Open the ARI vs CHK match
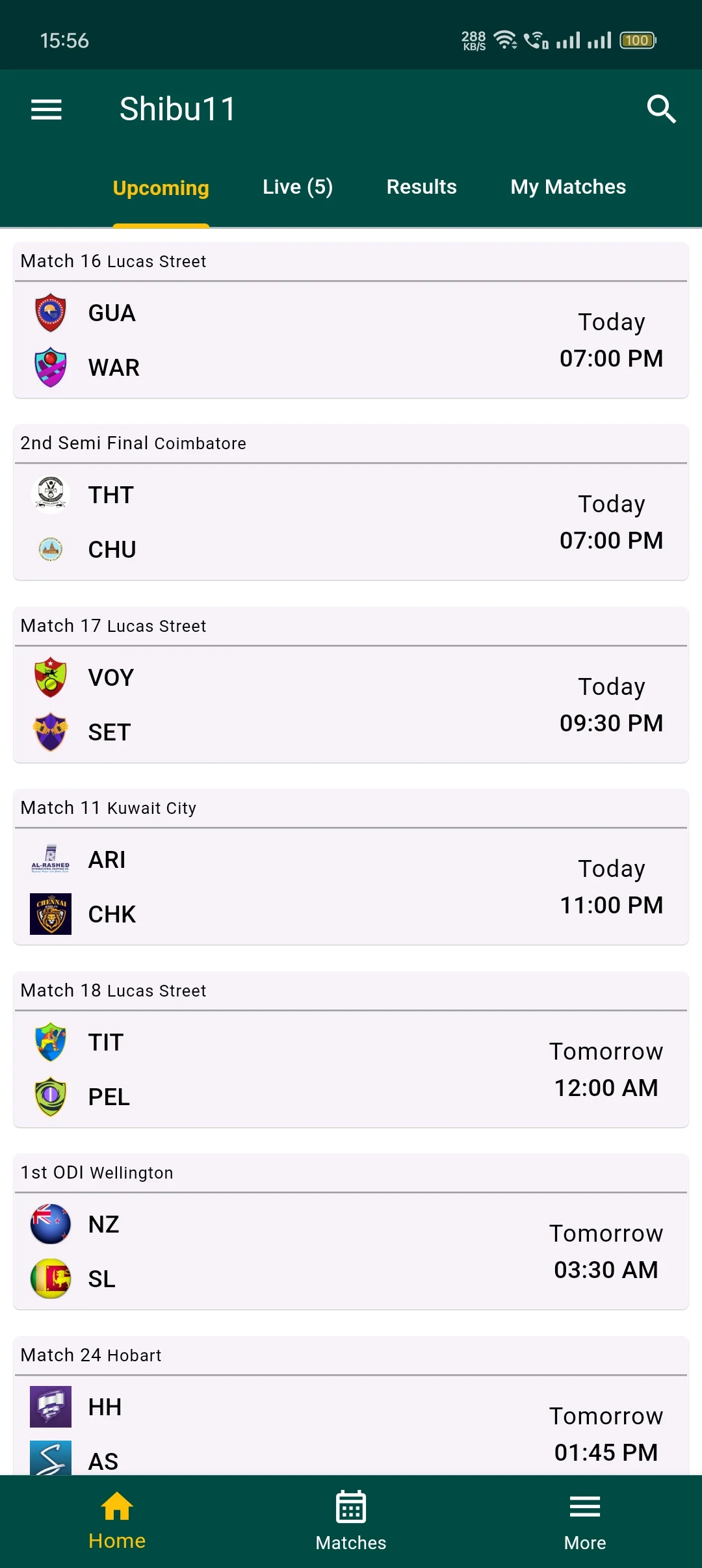This screenshot has height=1568, width=702. [351, 867]
